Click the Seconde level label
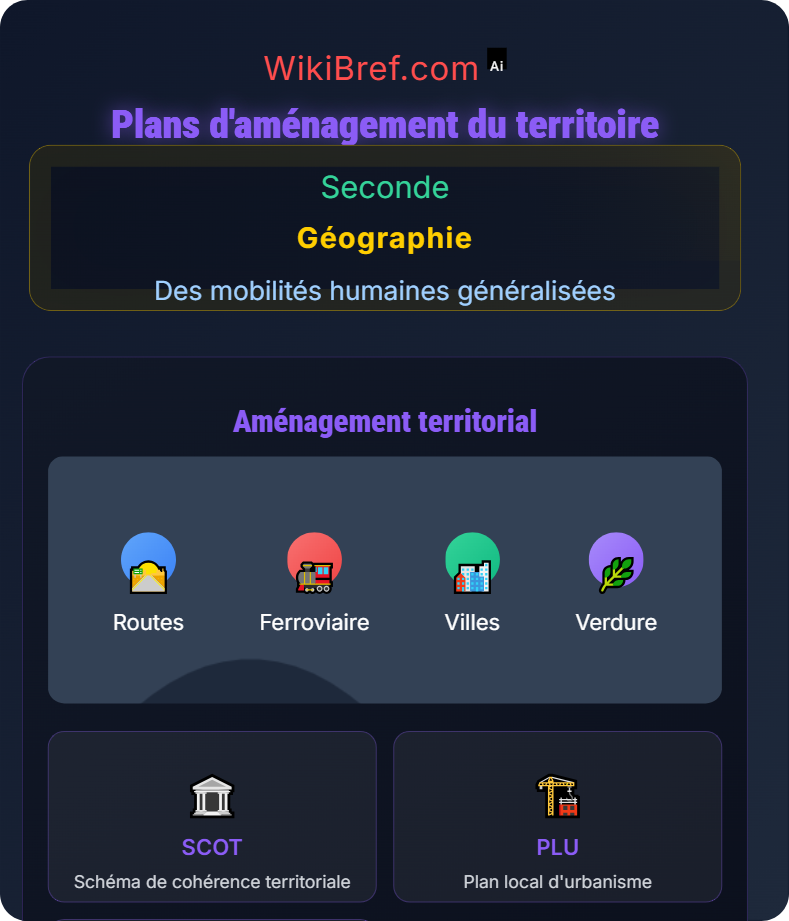 [385, 187]
